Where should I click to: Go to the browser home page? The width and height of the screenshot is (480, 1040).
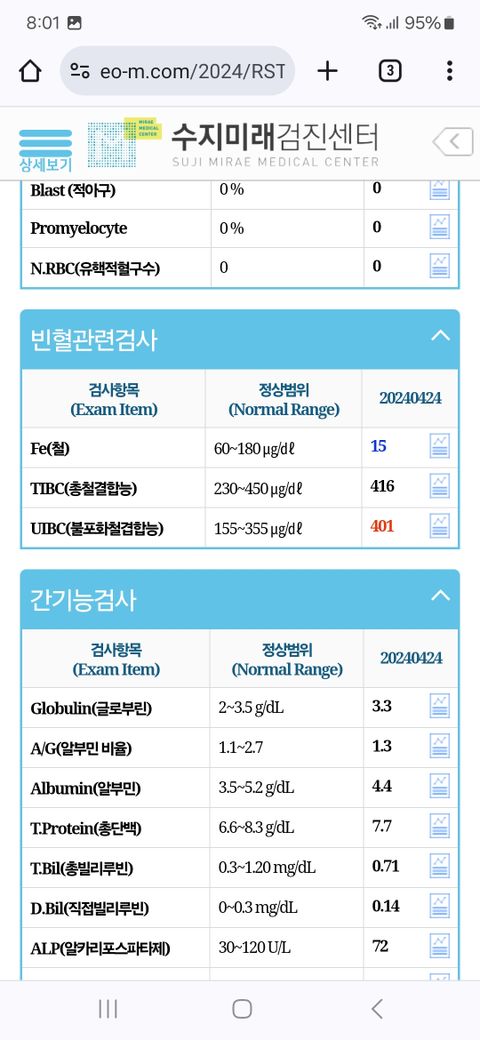(30, 71)
